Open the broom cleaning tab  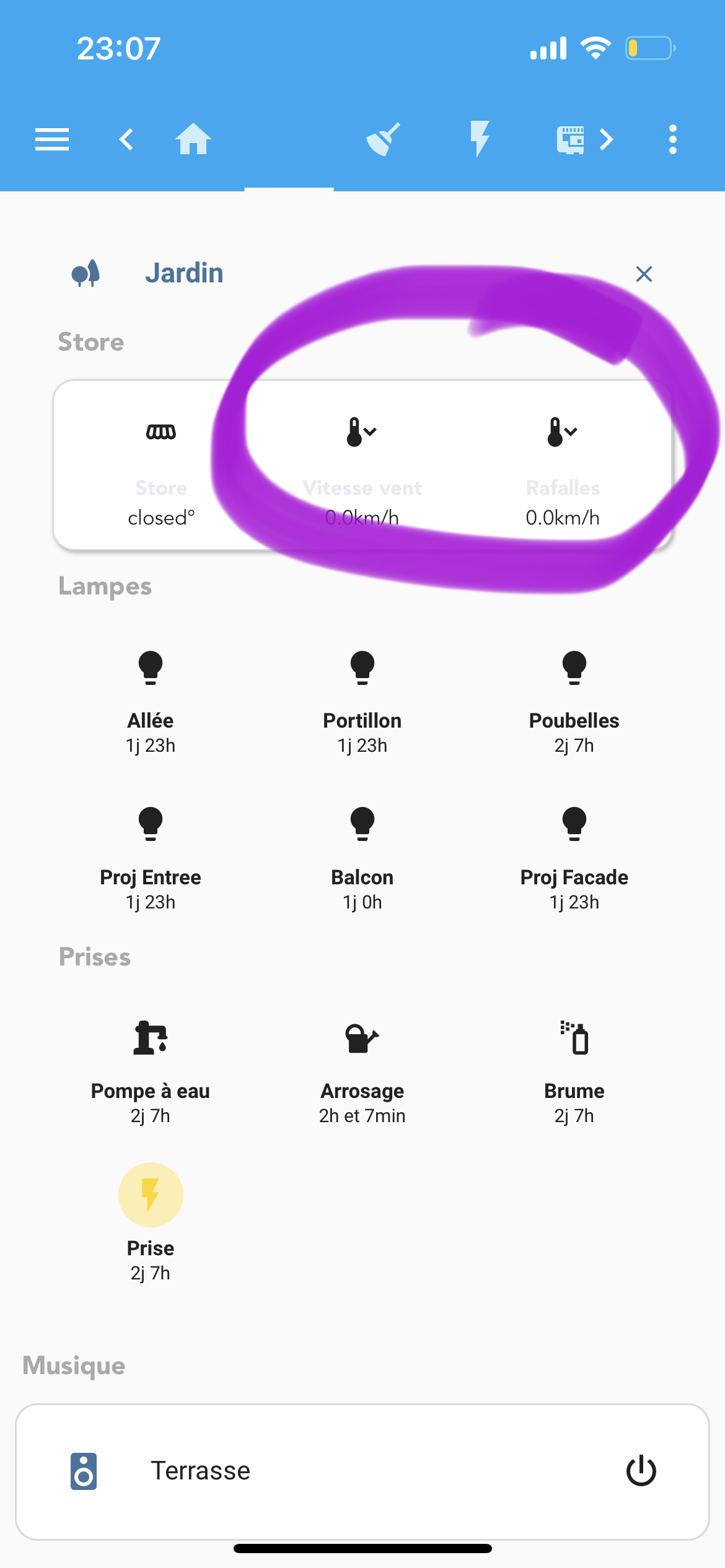click(x=384, y=139)
